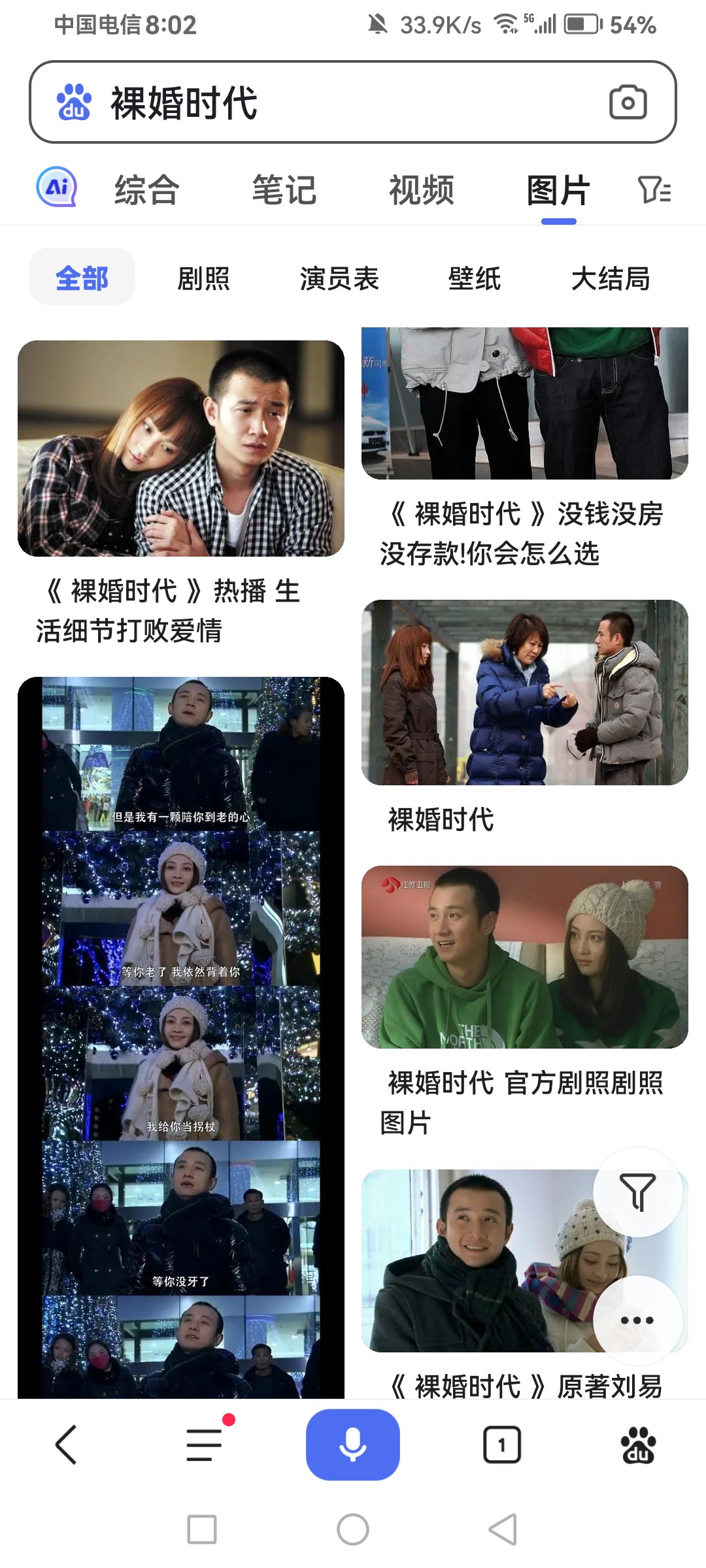706x1568 pixels.
Task: Tap the floating funnel filter button
Action: [637, 1192]
